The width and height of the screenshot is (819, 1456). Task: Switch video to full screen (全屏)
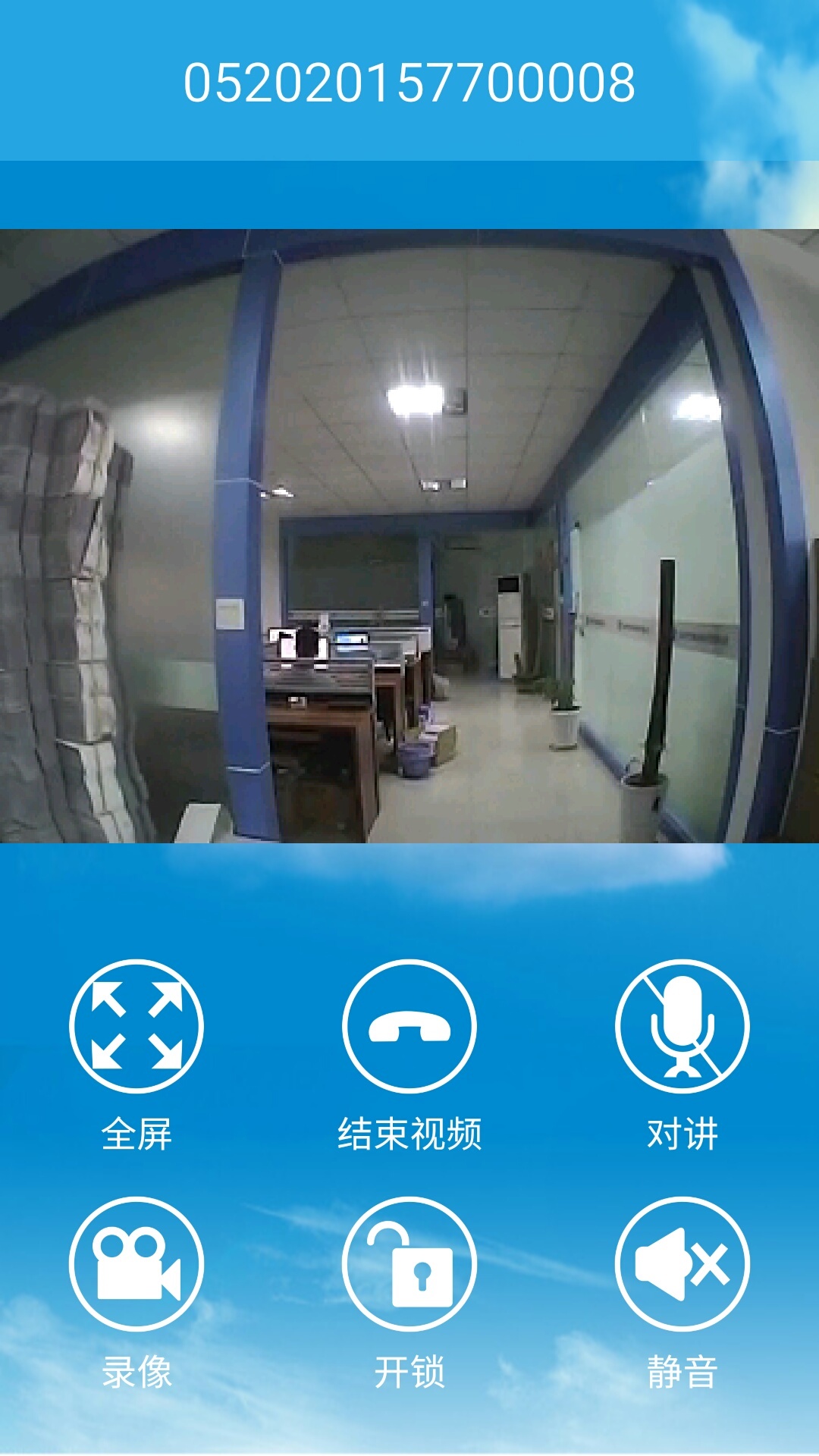pyautogui.click(x=136, y=1026)
